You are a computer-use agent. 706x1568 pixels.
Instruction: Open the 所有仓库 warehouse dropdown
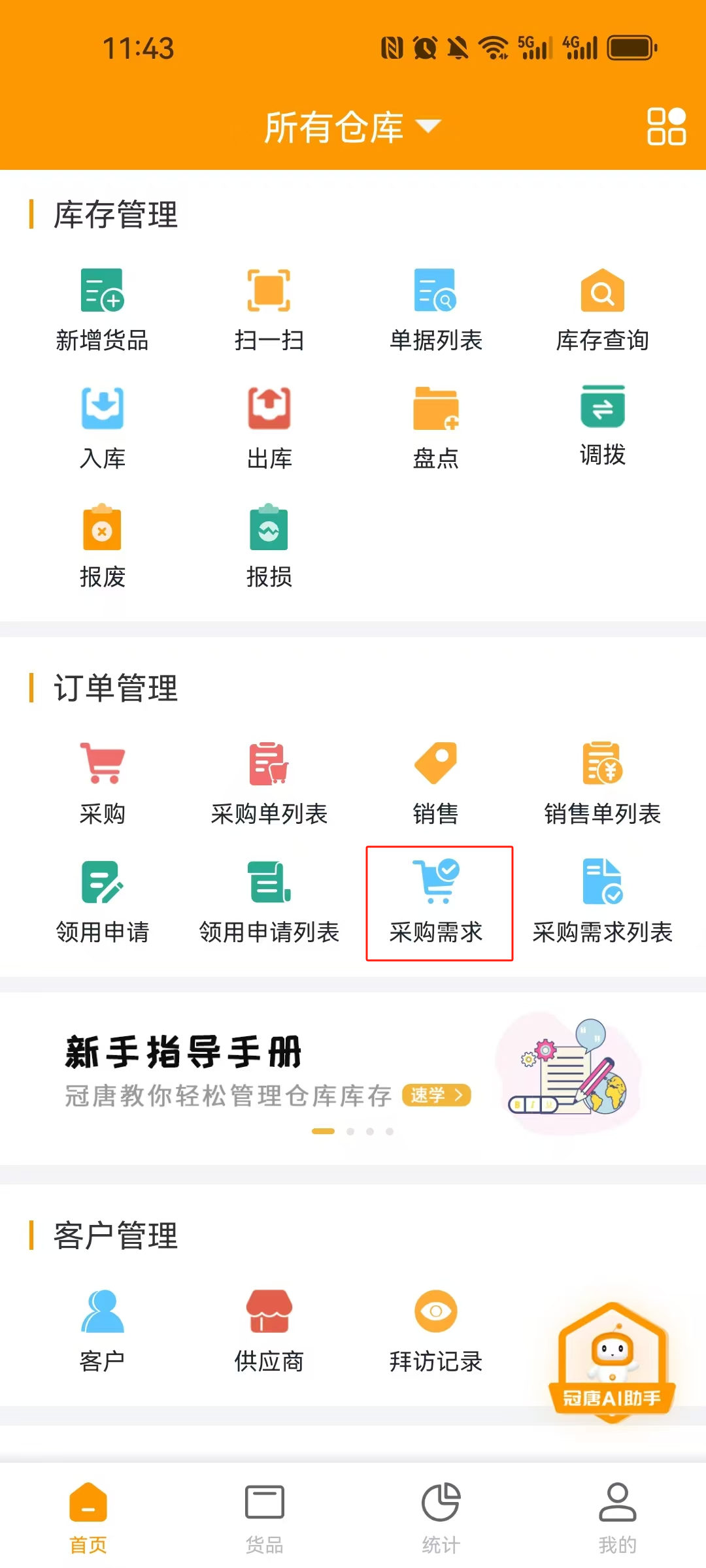pos(352,126)
